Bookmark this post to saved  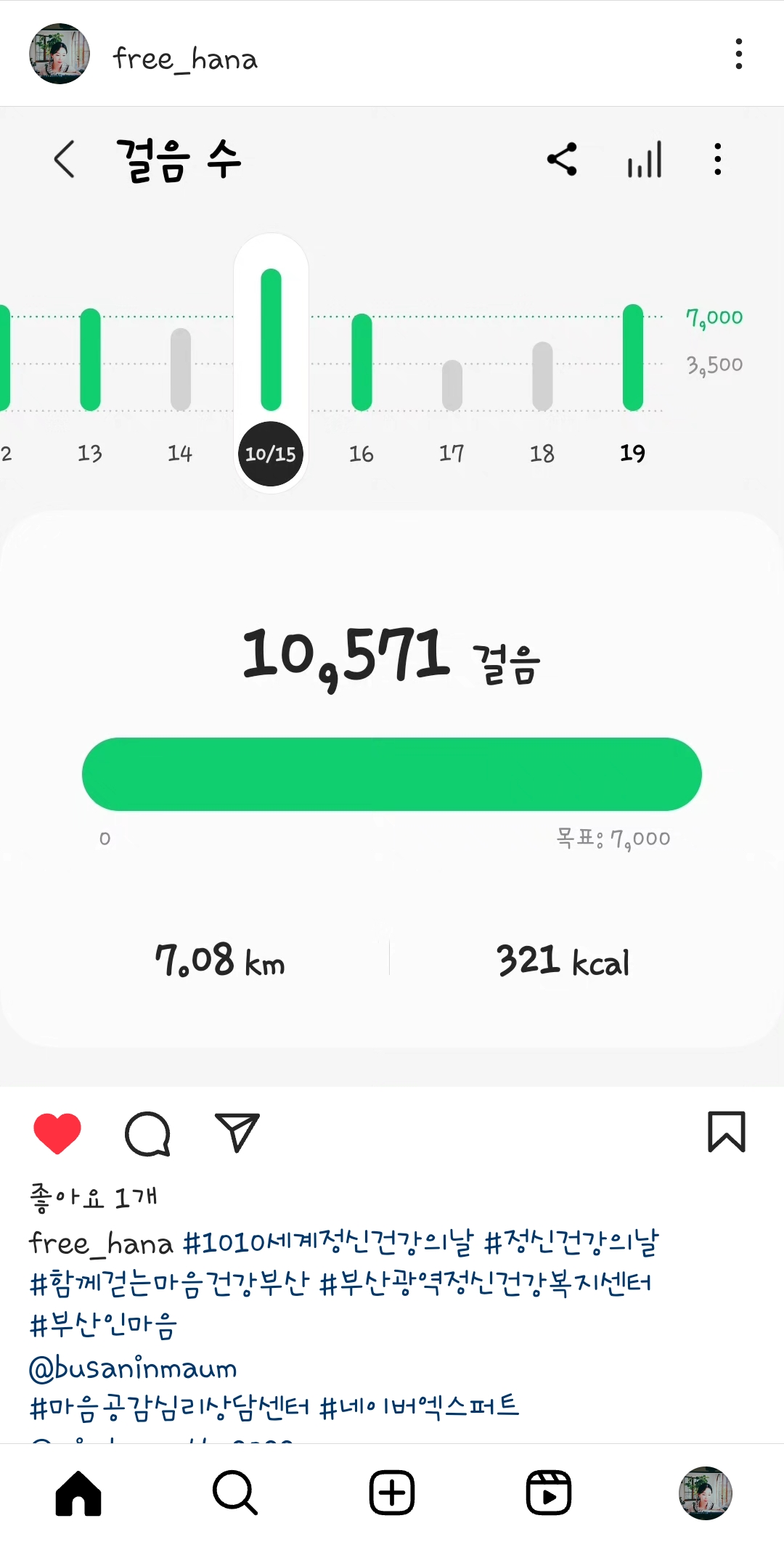(x=727, y=1132)
